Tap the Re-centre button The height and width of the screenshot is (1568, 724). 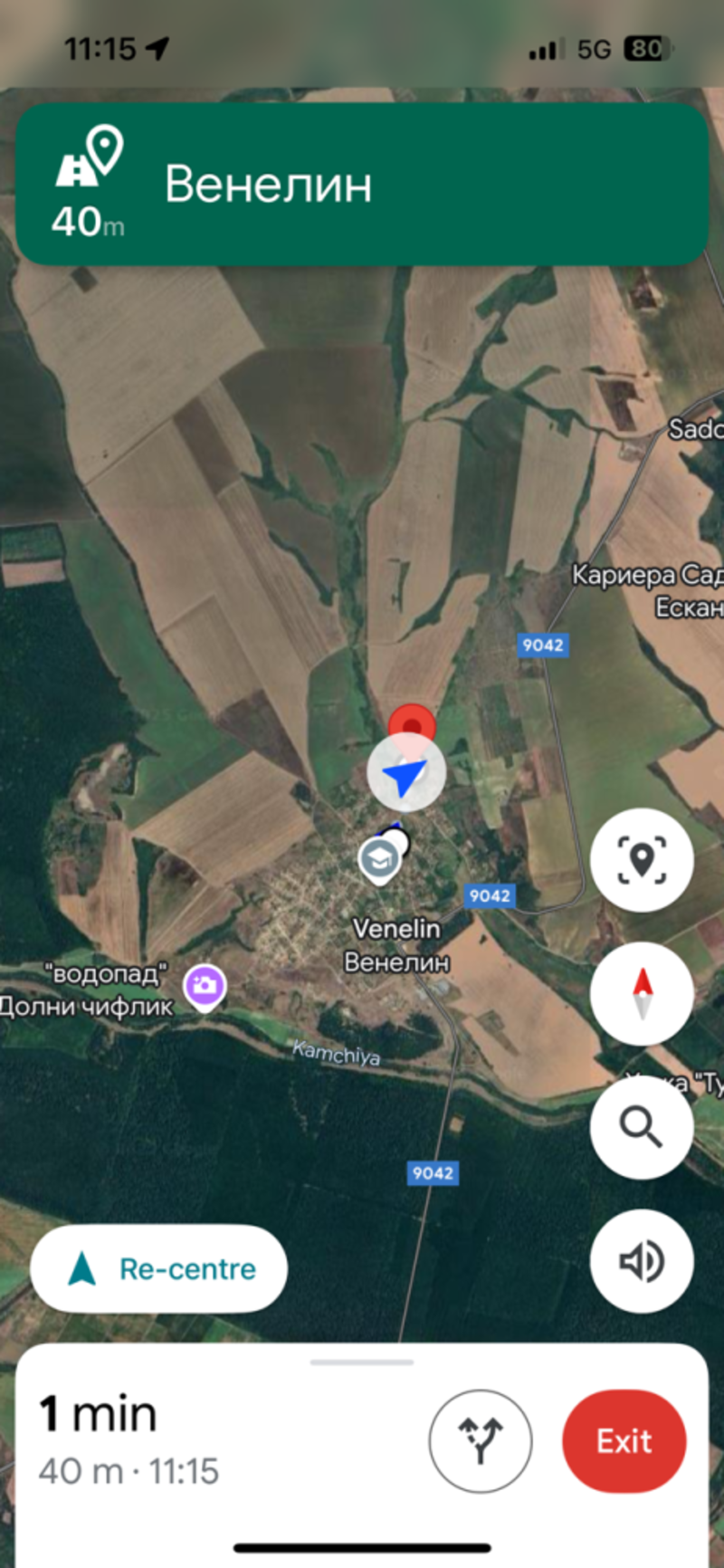pyautogui.click(x=159, y=1268)
